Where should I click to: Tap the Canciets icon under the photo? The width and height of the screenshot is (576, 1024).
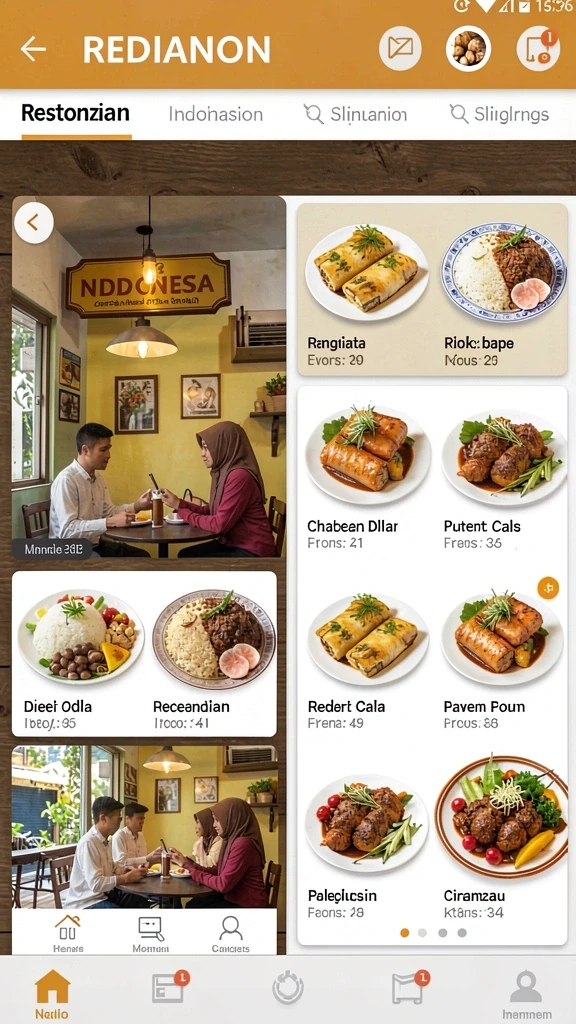[230, 934]
